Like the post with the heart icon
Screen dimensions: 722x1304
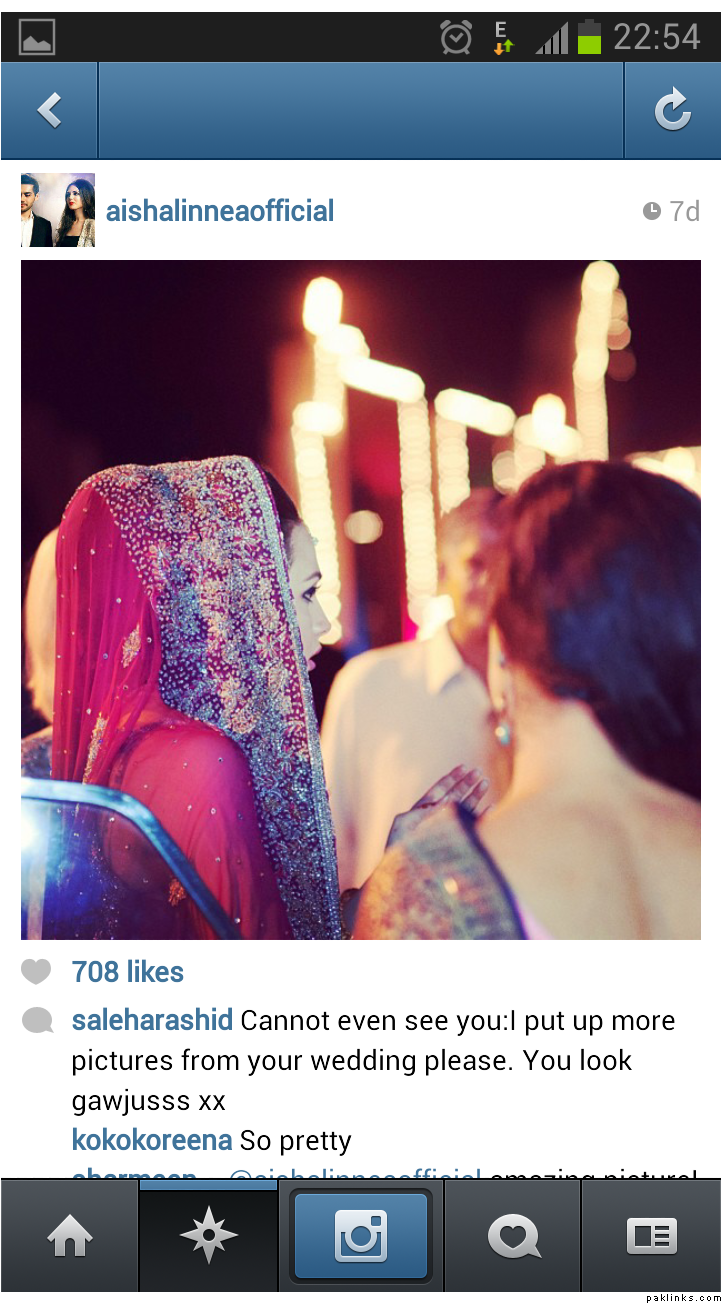[36, 972]
